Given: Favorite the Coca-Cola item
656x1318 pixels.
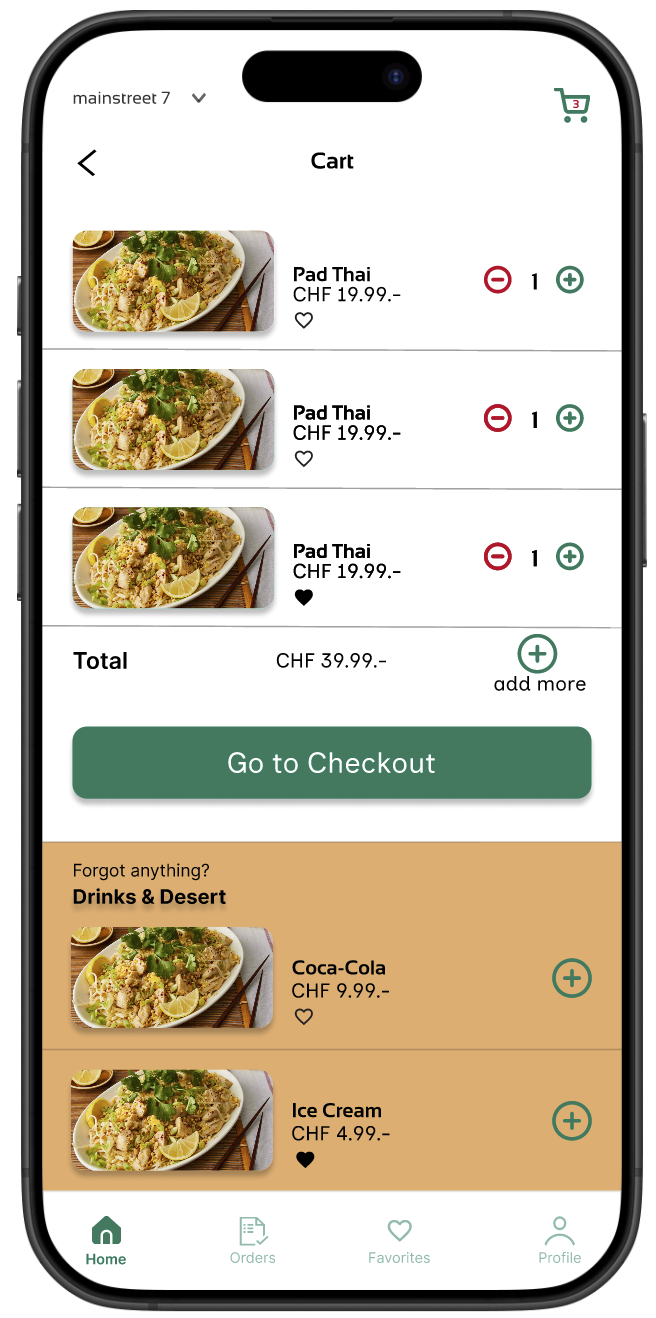Looking at the screenshot, I should pos(304,1017).
